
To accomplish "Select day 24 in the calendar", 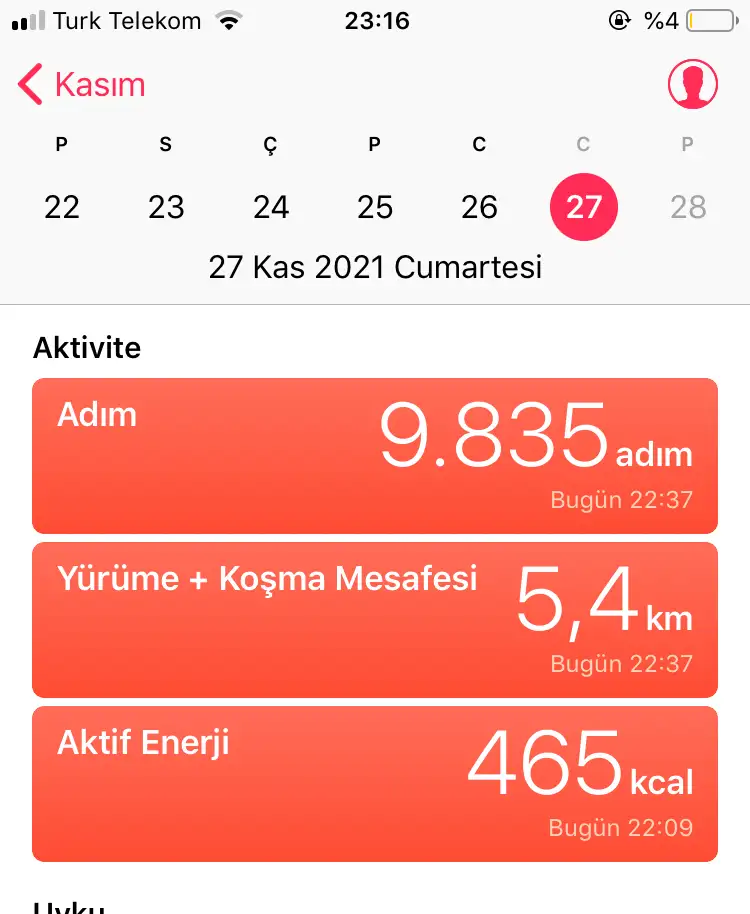I will (x=271, y=207).
